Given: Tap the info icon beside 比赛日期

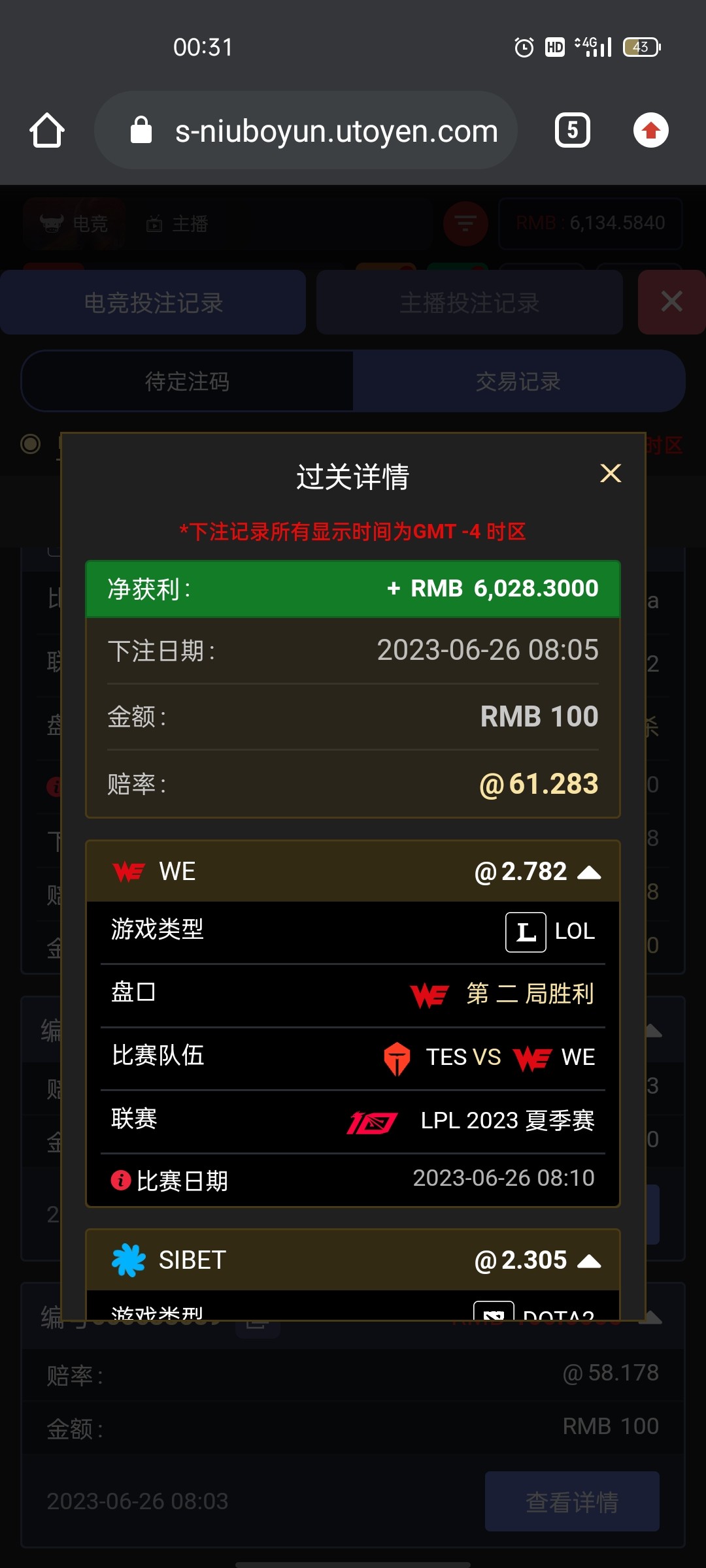Looking at the screenshot, I should (x=121, y=1180).
